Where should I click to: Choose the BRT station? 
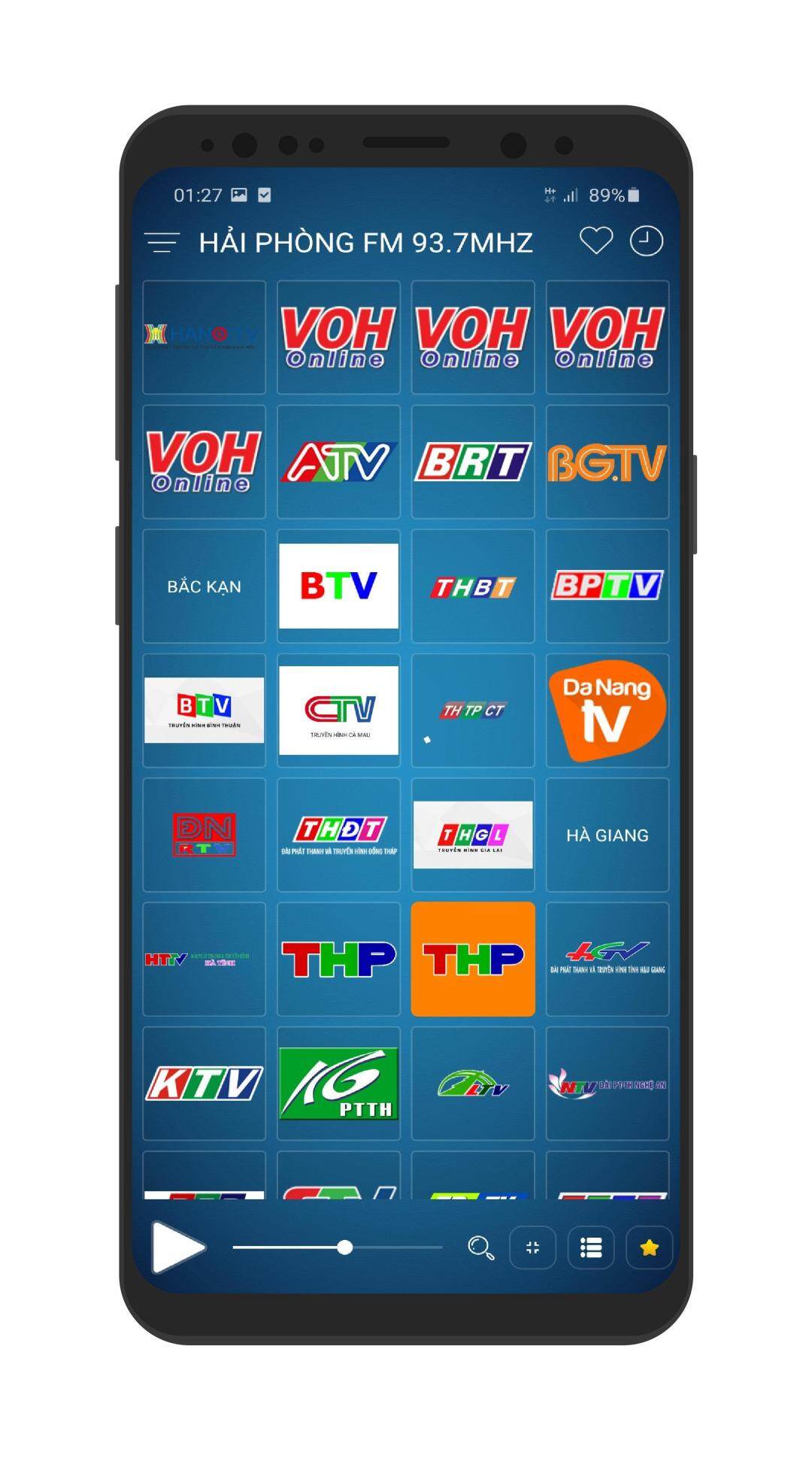coord(473,462)
